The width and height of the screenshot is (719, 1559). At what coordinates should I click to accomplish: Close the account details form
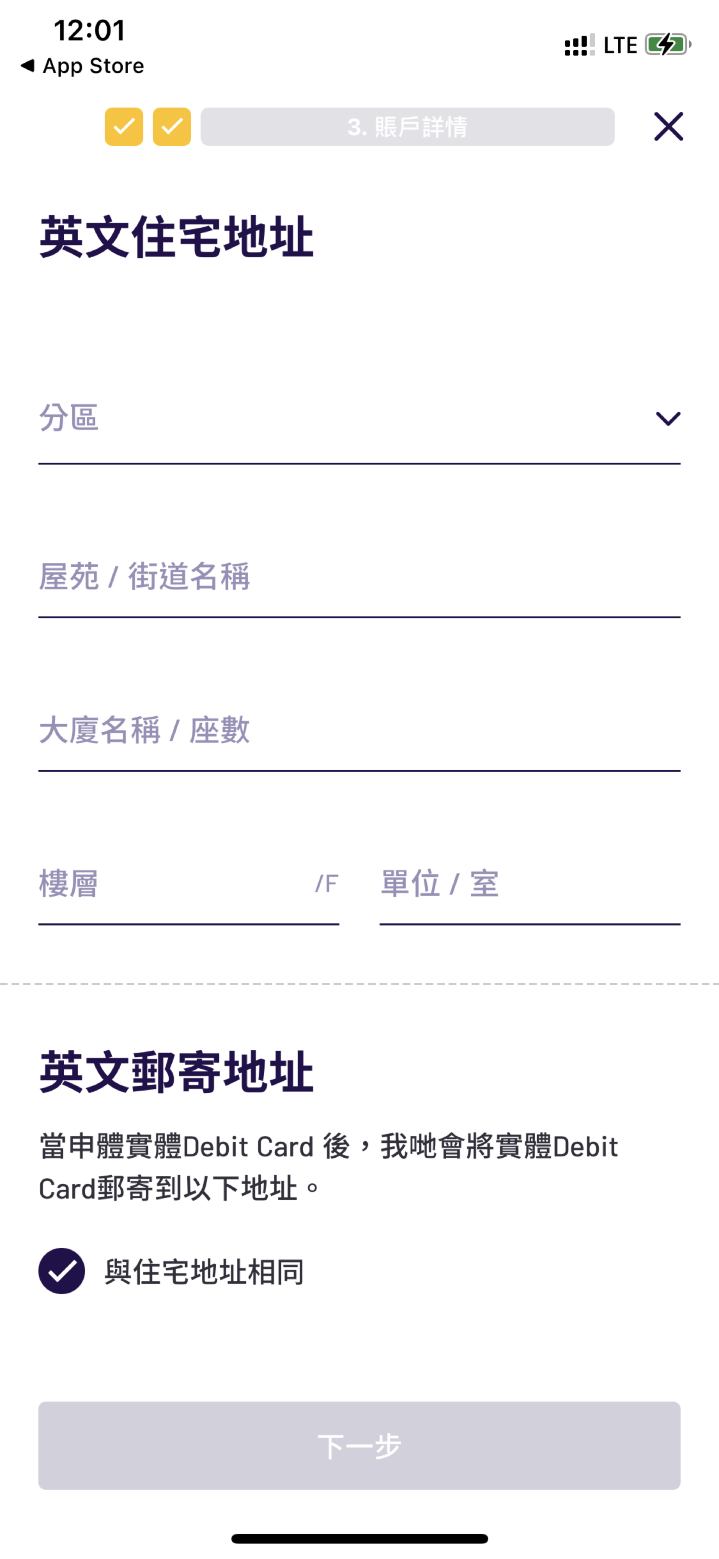(668, 127)
